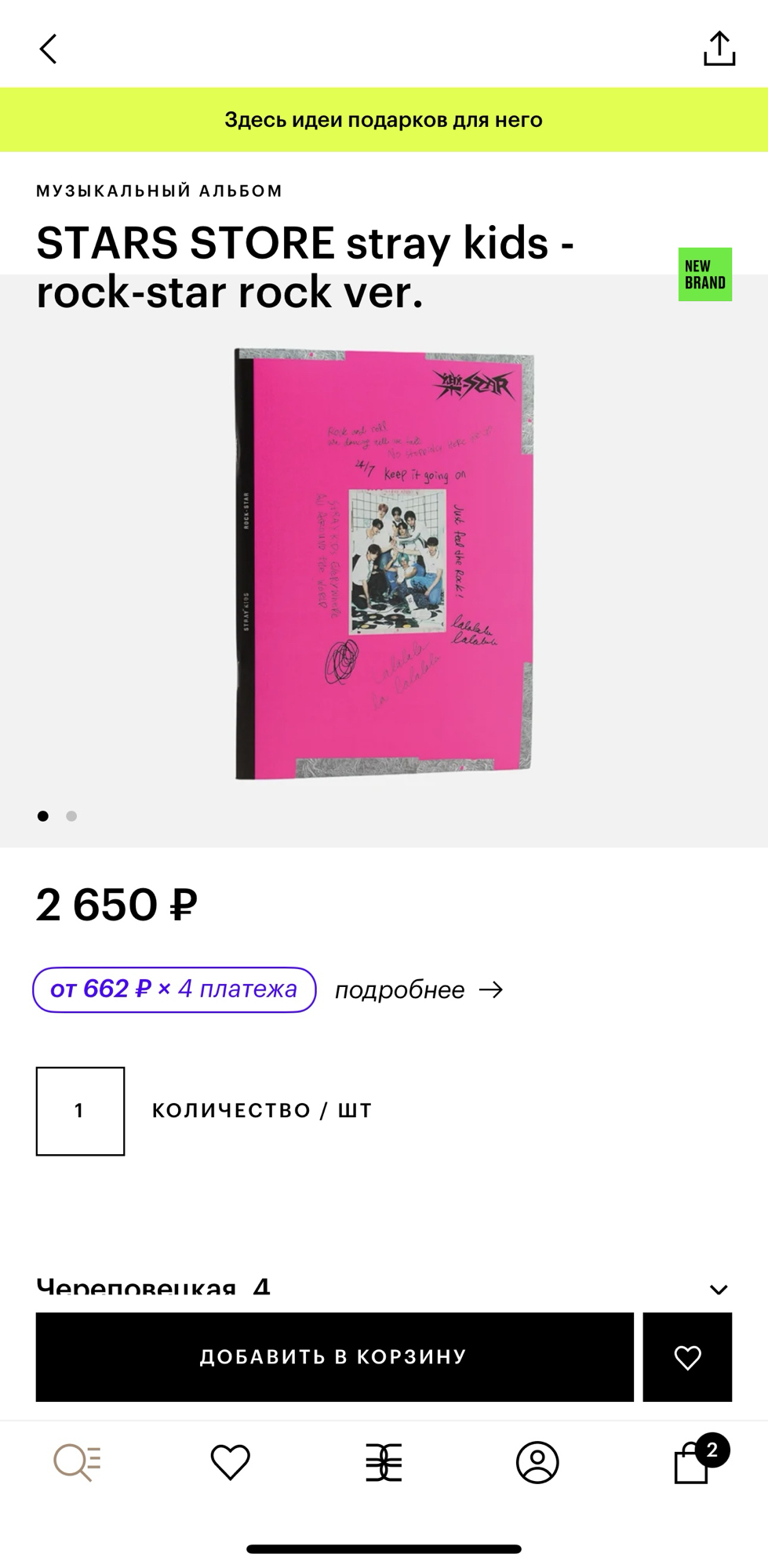Open the search tab in the bottom bar
768x1568 pixels.
77,1462
